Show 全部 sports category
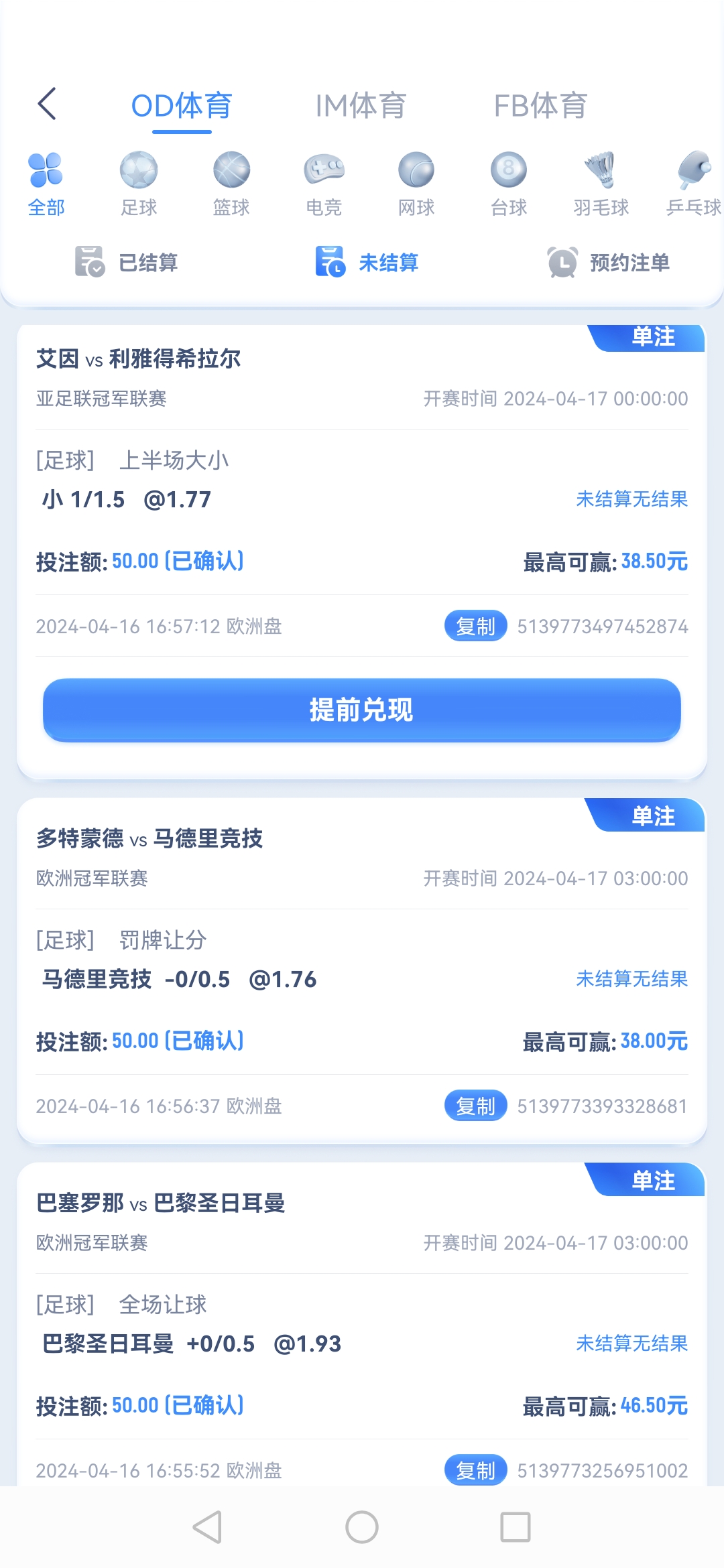The width and height of the screenshot is (724, 1568). point(46,184)
